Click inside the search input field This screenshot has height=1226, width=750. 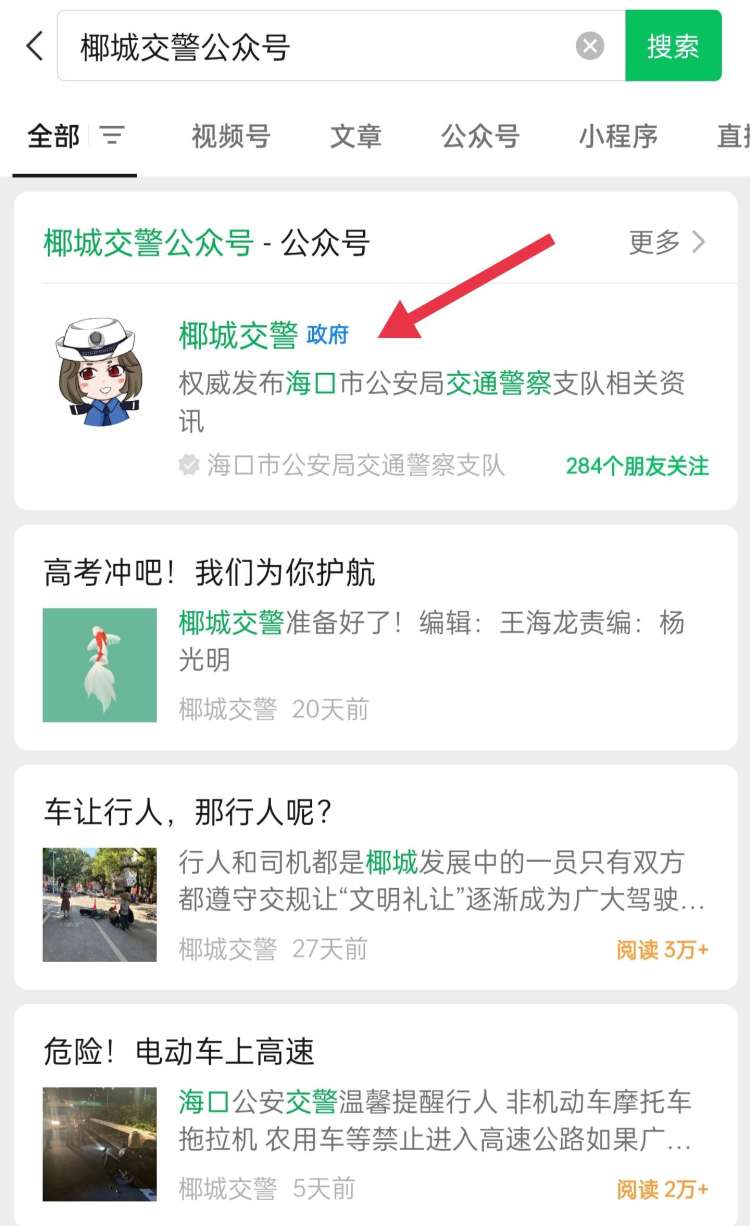[x=300, y=44]
